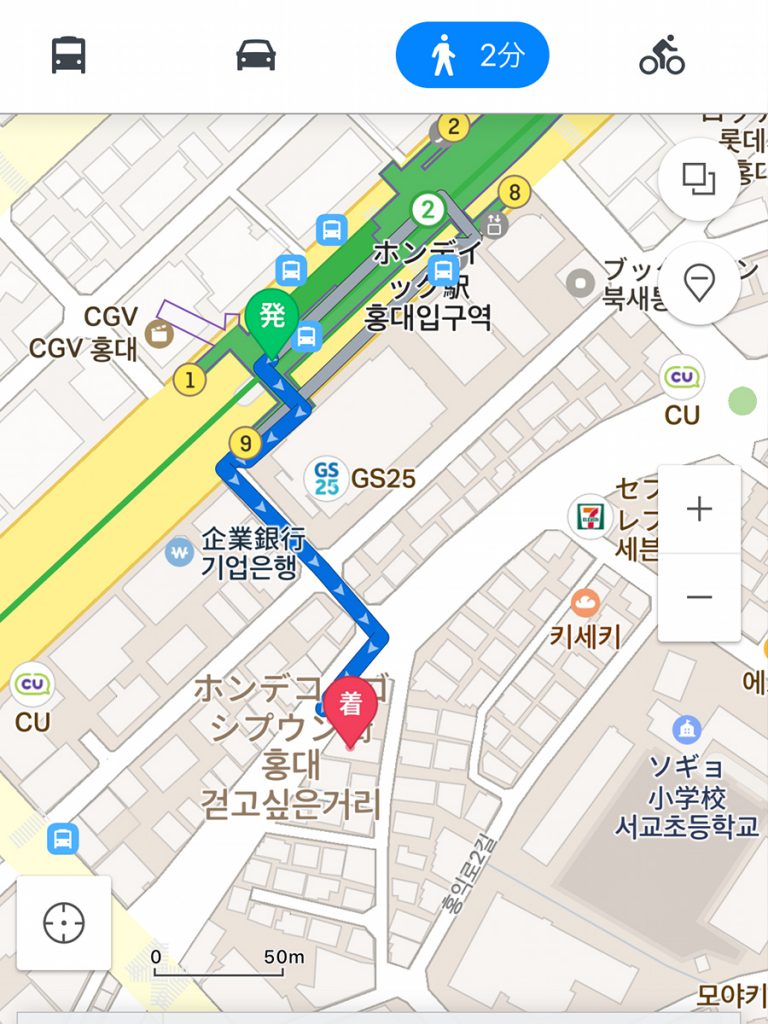768x1024 pixels.
Task: Open the ソギョ小学校 school marker
Action: pyautogui.click(x=686, y=729)
